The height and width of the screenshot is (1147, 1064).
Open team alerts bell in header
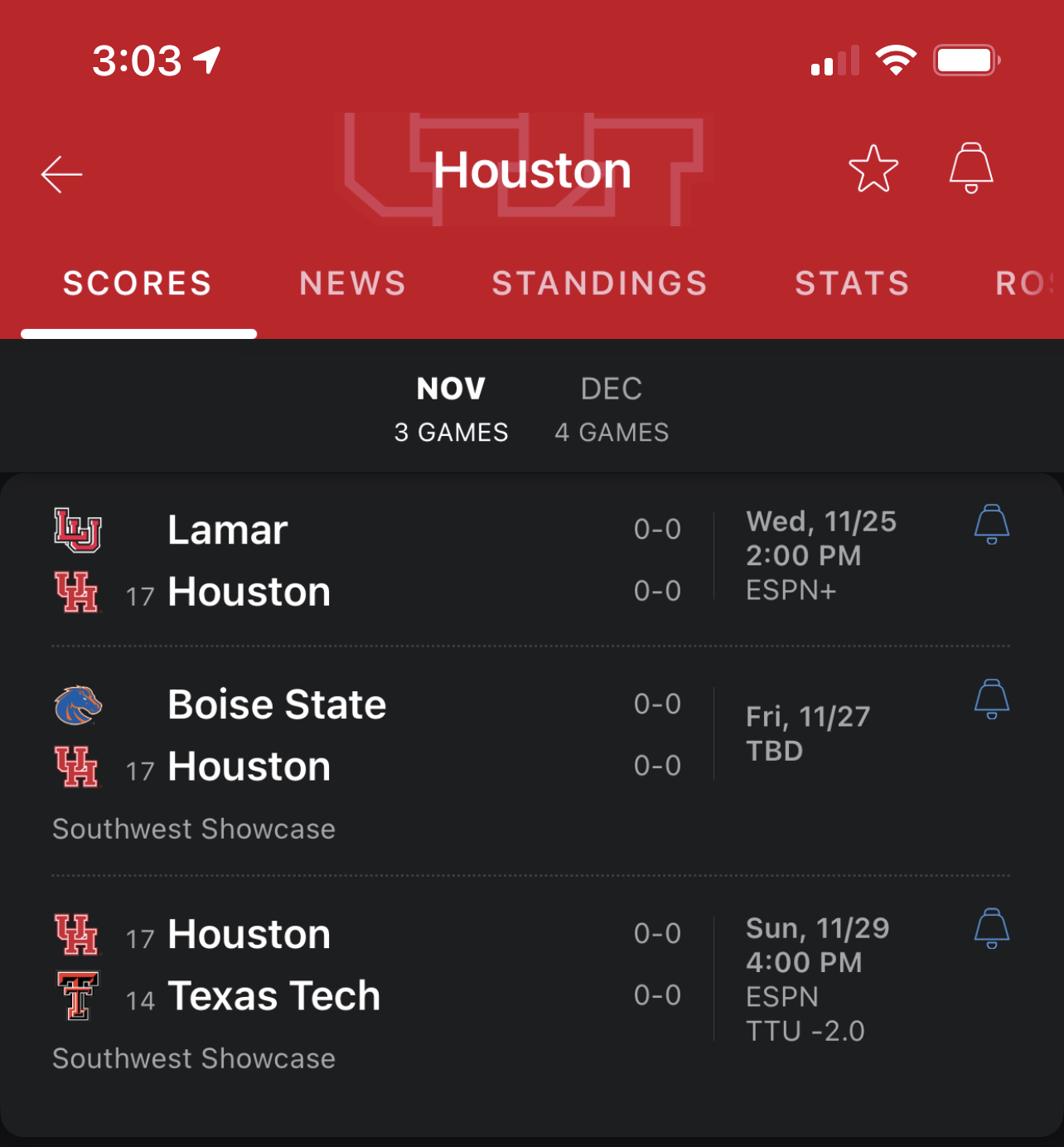[970, 168]
